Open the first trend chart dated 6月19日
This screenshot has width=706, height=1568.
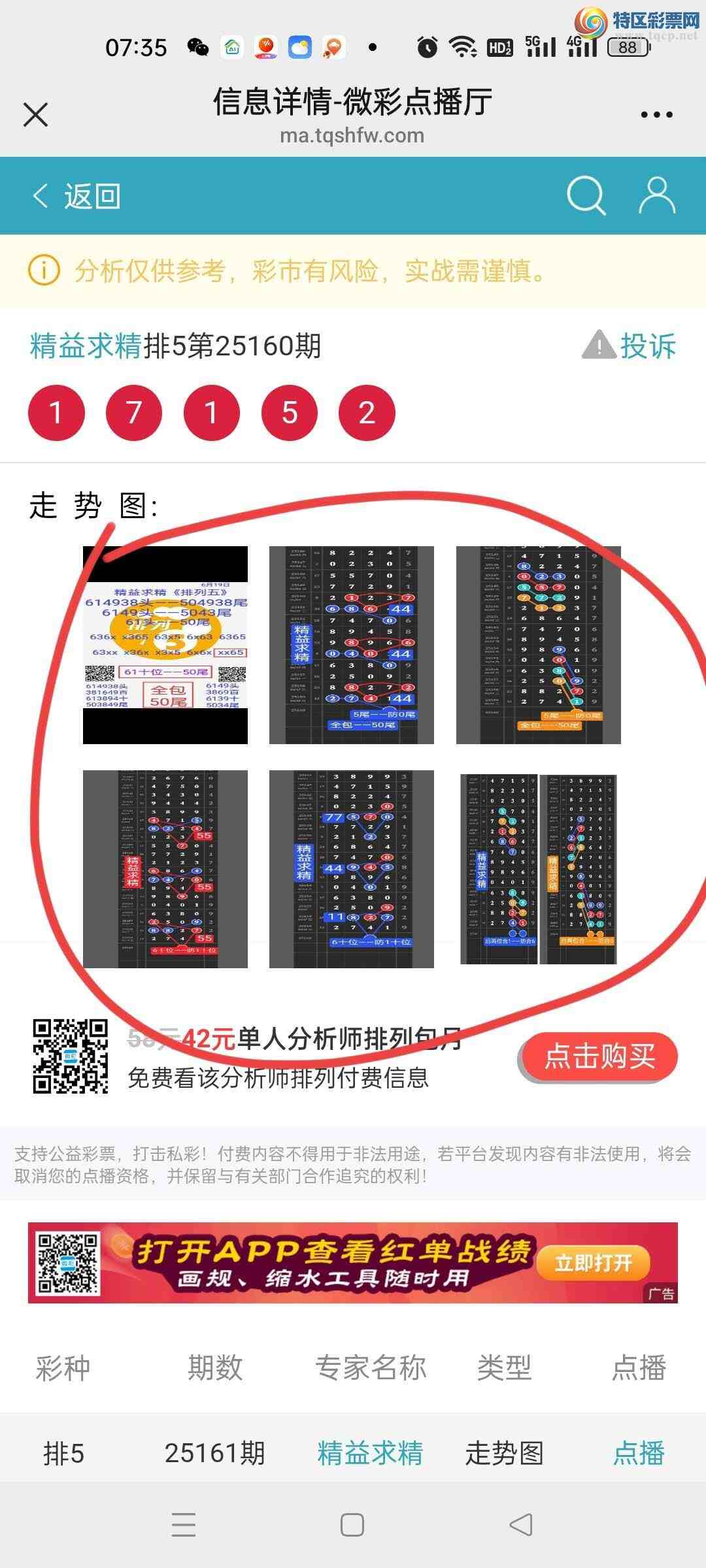pos(165,645)
